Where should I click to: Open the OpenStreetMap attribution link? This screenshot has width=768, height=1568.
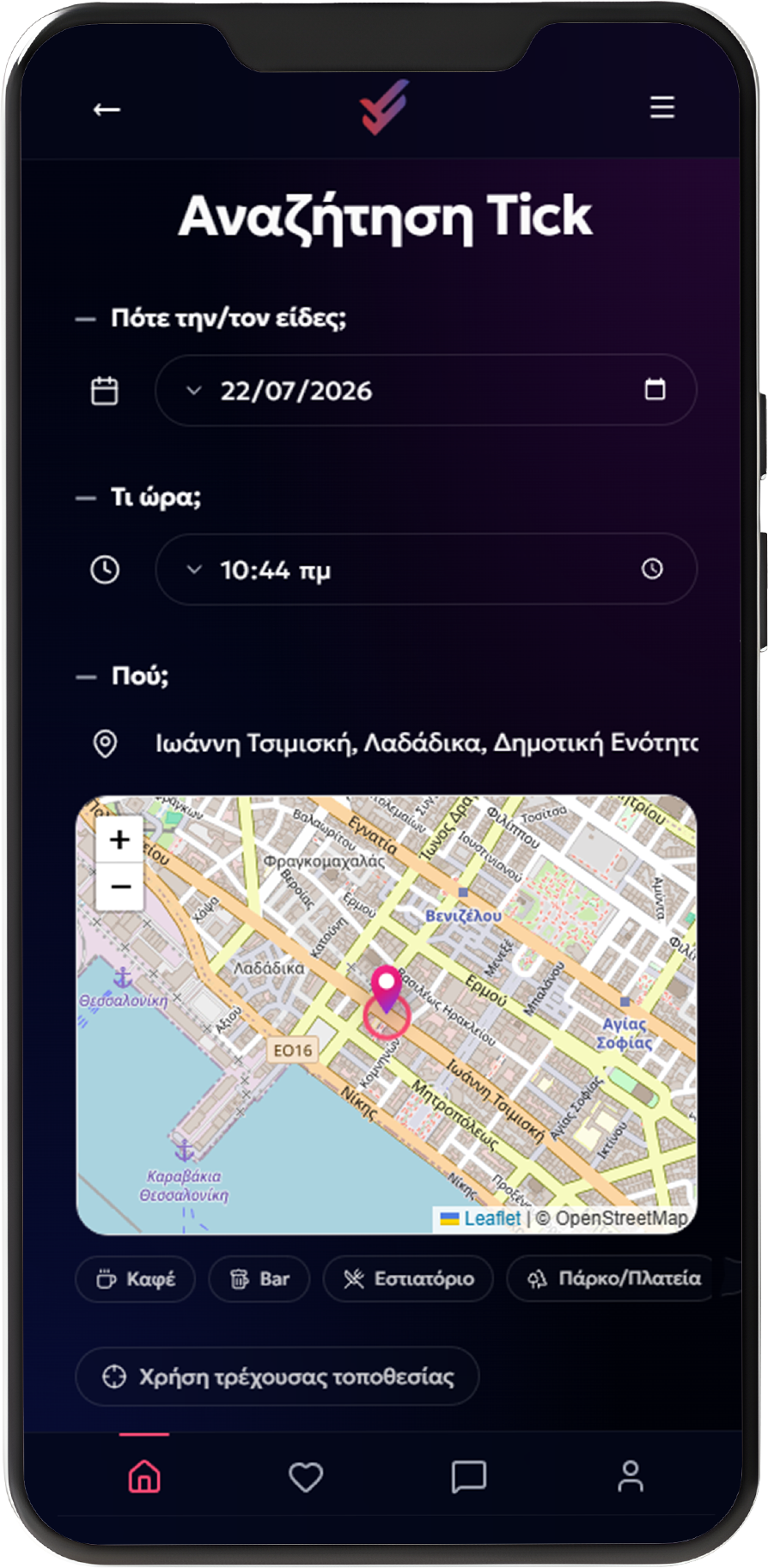pos(620,1218)
